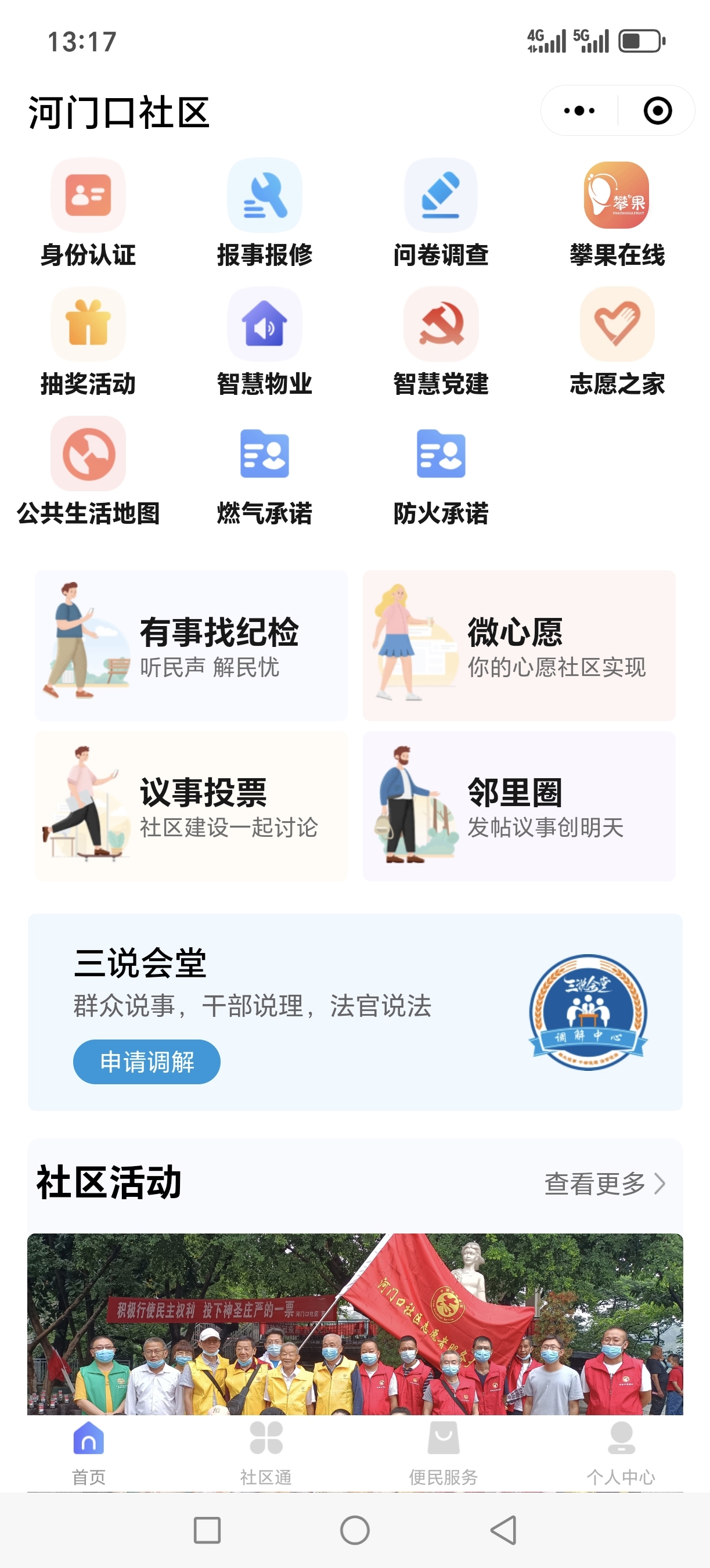Viewport: 710px width, 1568px height.
Task: Open 燃气承诺
Action: 265,470
